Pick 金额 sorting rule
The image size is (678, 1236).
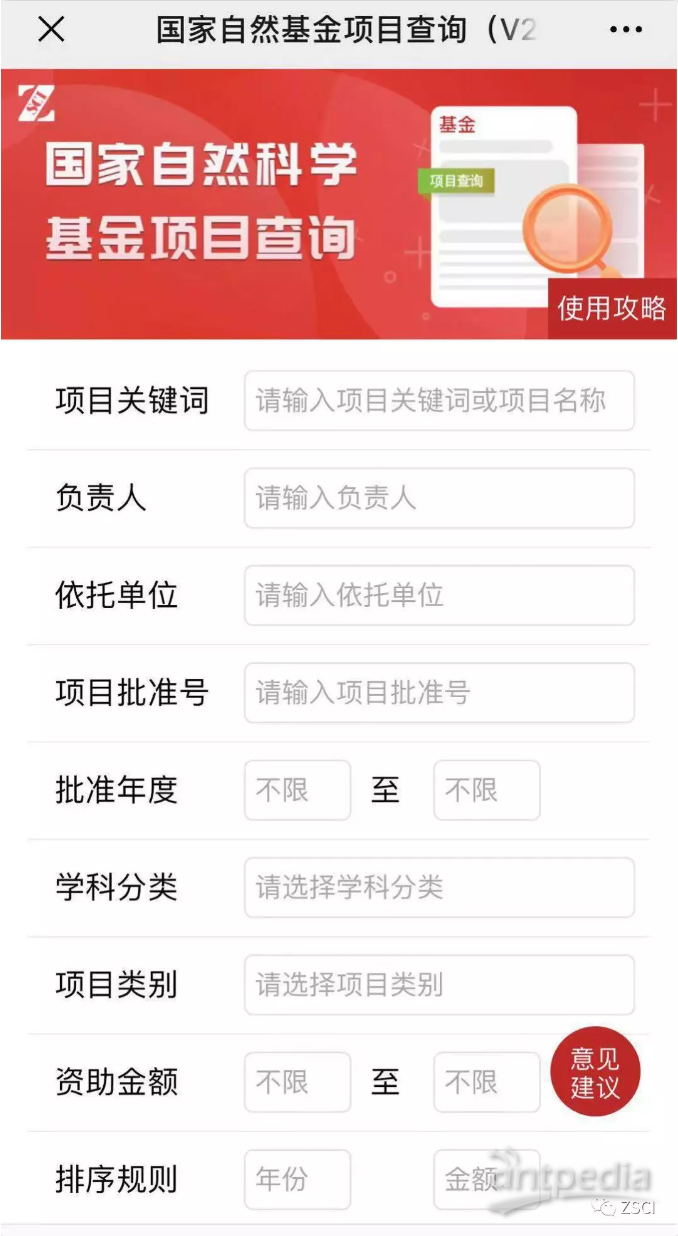pos(487,1180)
